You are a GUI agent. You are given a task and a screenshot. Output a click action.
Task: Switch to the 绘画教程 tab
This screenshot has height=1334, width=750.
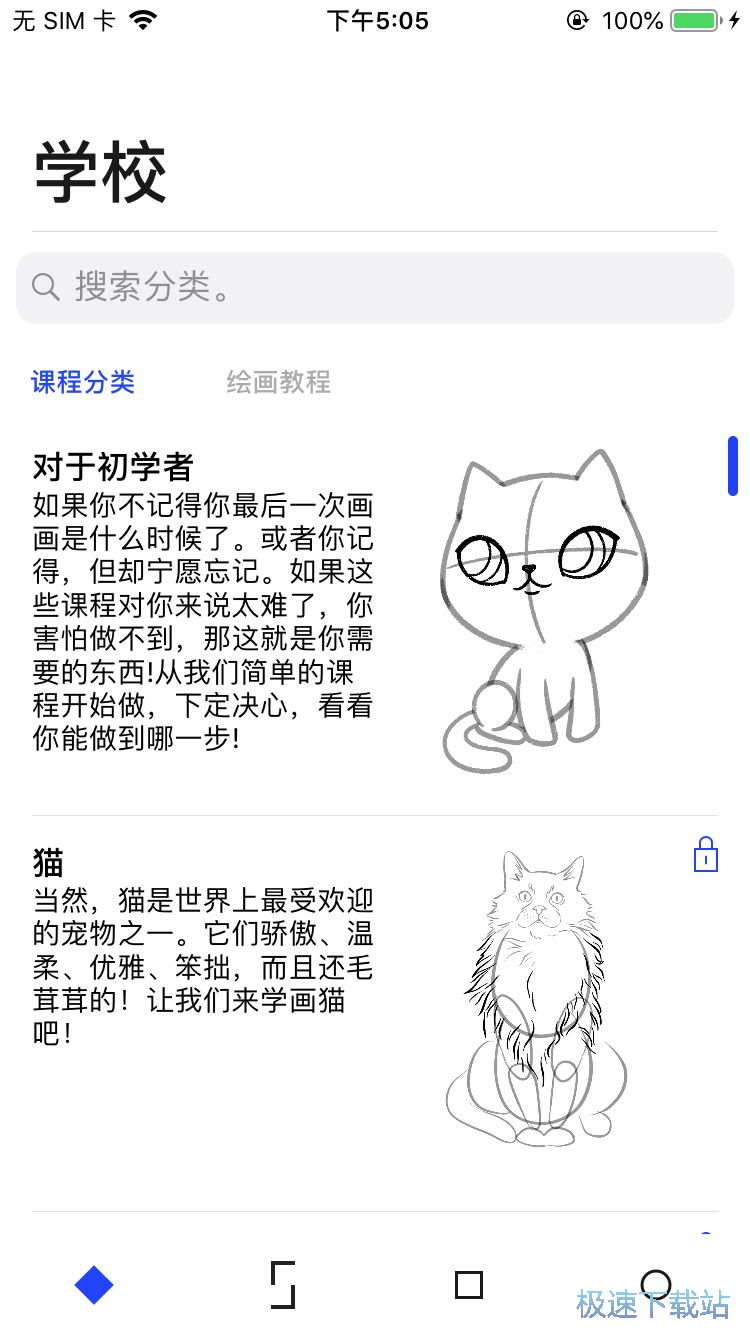280,383
